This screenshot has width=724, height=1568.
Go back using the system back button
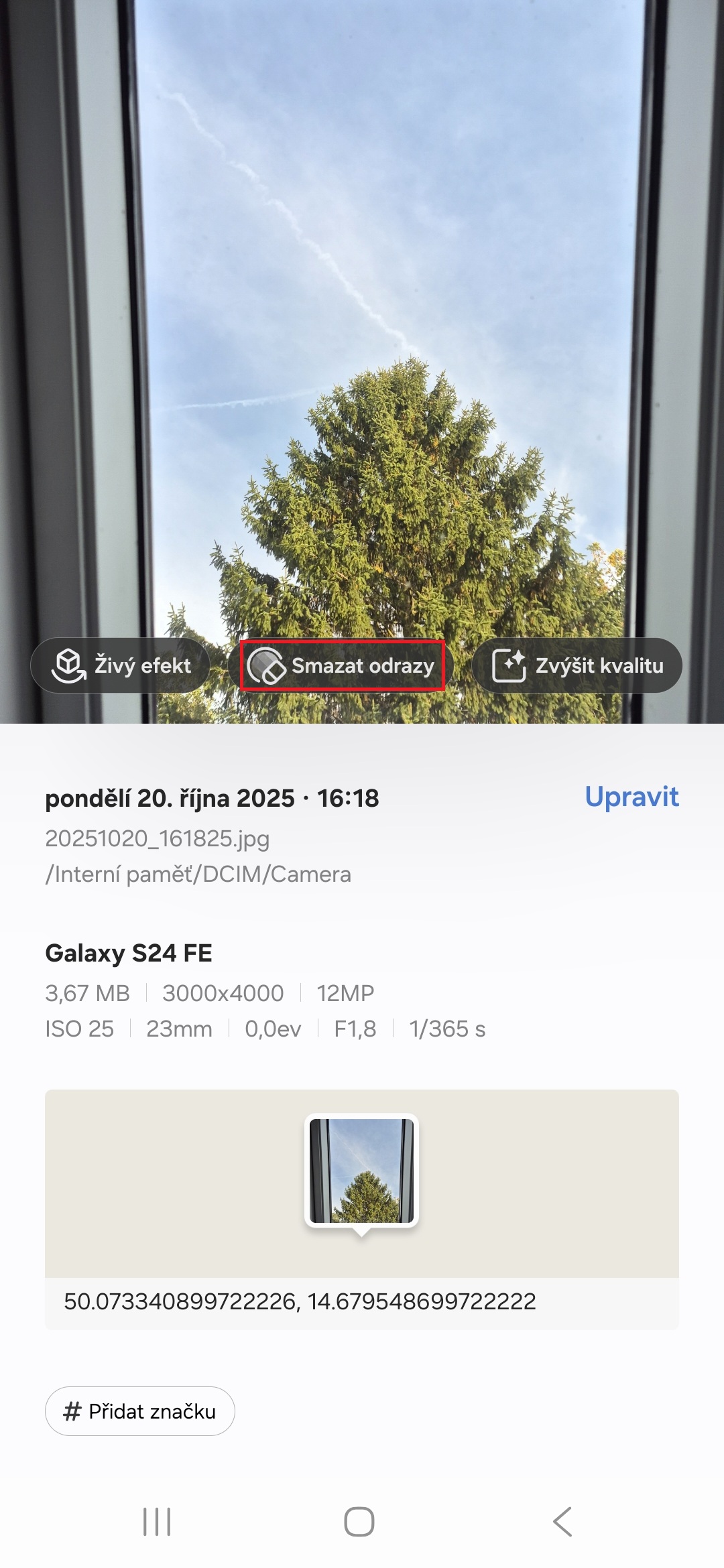click(562, 1522)
